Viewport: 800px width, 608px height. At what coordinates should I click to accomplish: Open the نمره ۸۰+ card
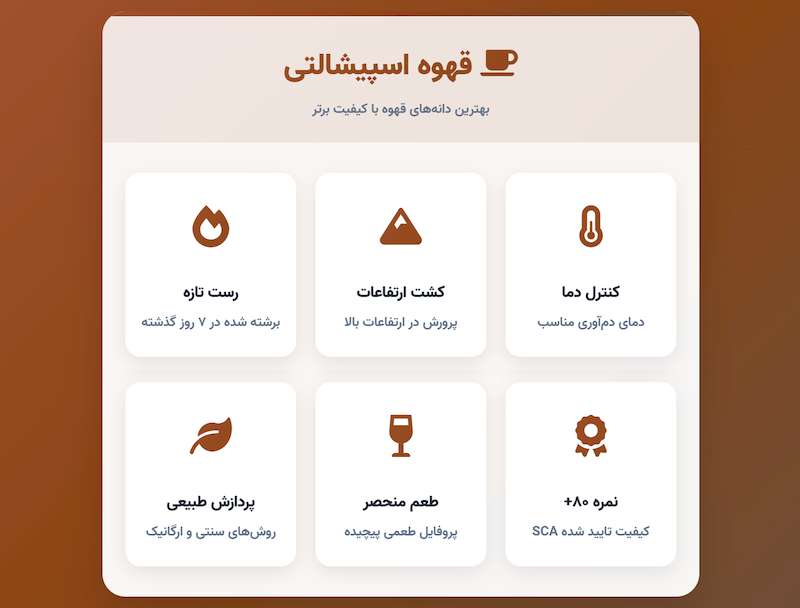coord(590,475)
